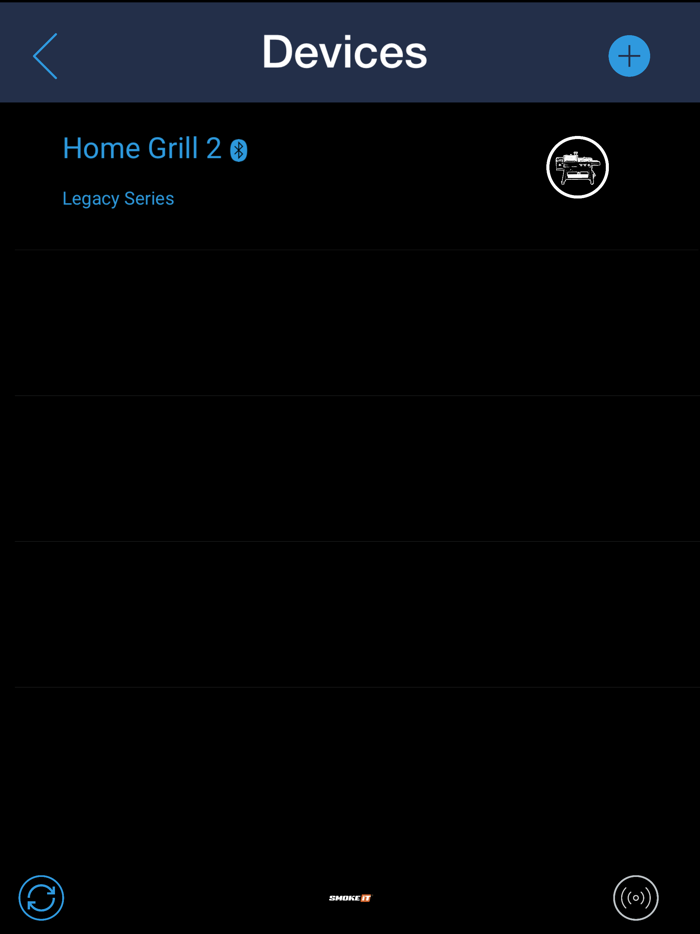Tap the grill icon for Home Grill 2

[x=577, y=167]
